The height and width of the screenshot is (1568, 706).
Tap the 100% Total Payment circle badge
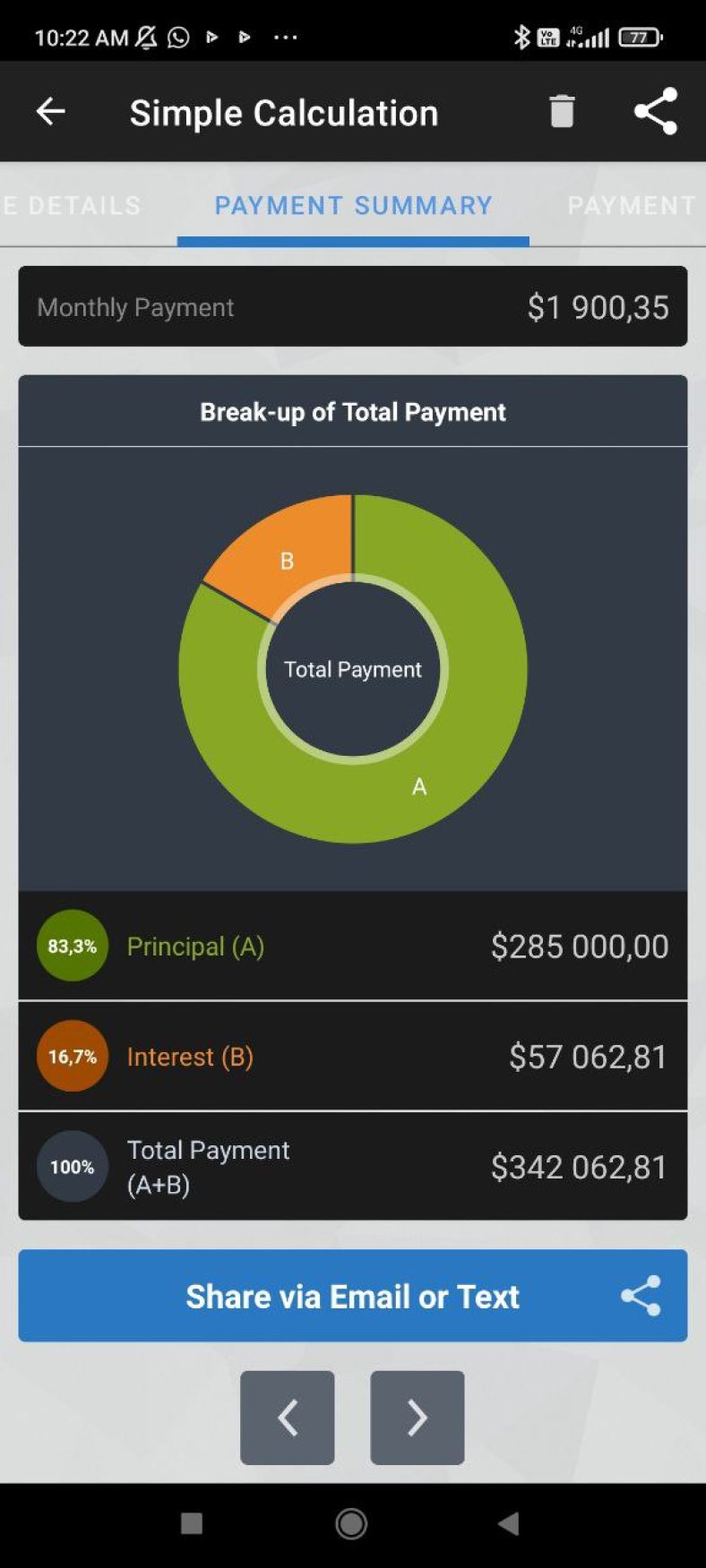(72, 1166)
